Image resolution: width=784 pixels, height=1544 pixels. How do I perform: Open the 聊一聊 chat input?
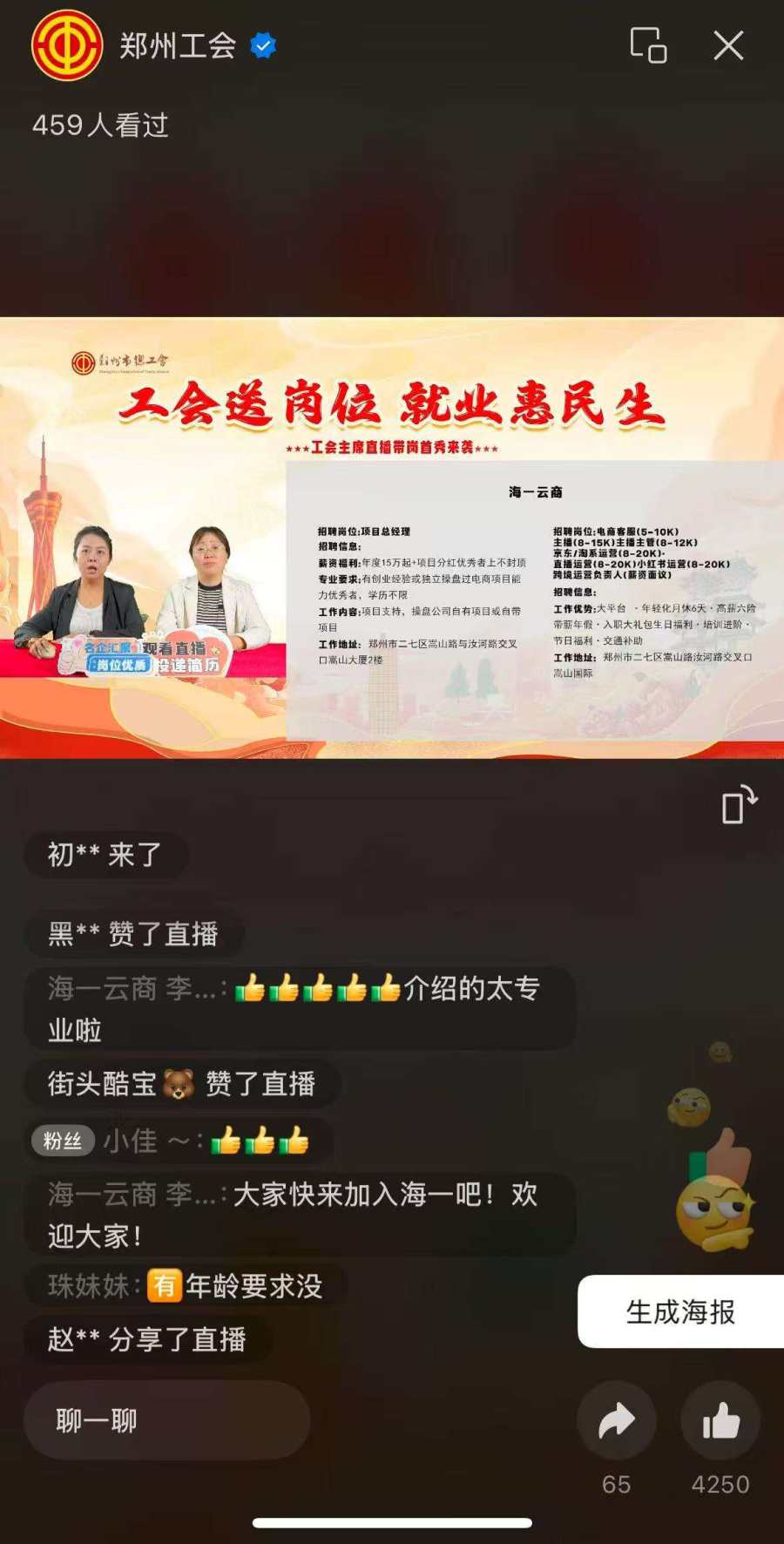pos(166,1420)
